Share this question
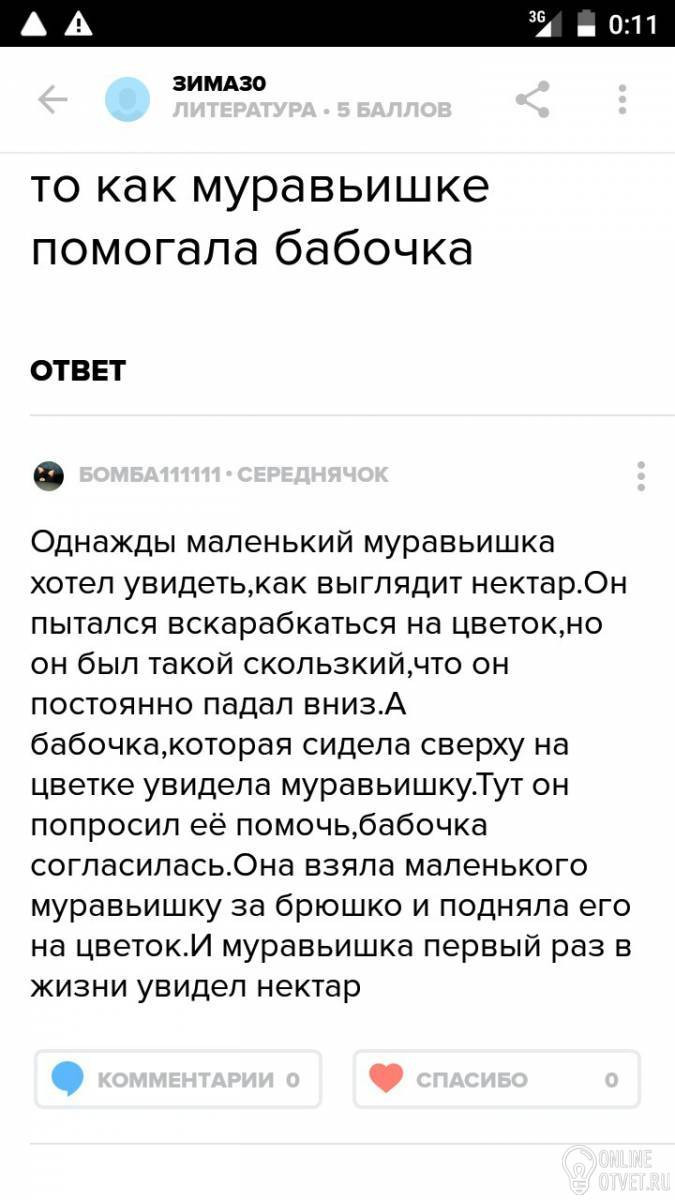This screenshot has height=1200, width=675. click(x=532, y=100)
